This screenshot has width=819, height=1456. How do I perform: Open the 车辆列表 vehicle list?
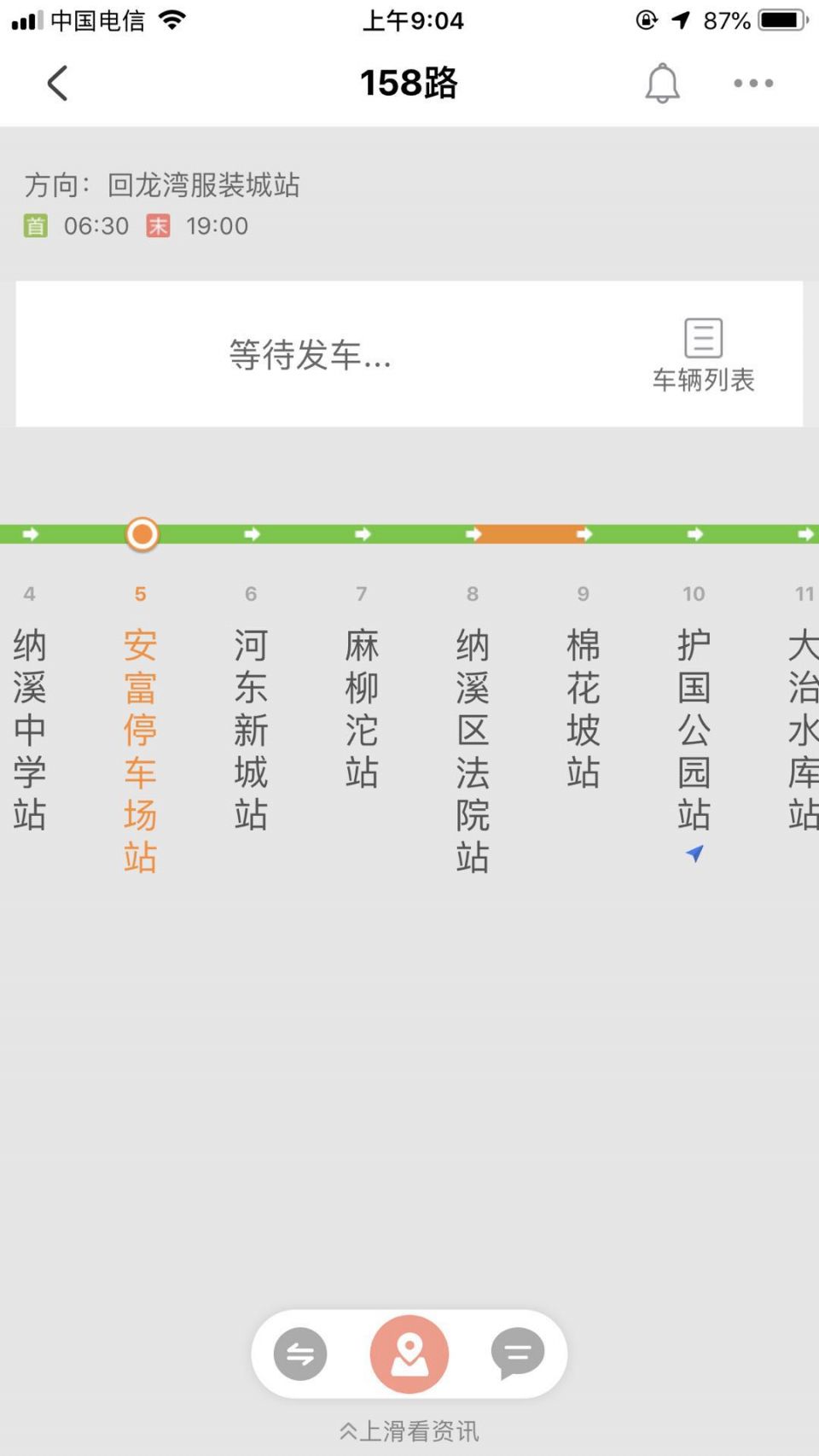tap(703, 355)
